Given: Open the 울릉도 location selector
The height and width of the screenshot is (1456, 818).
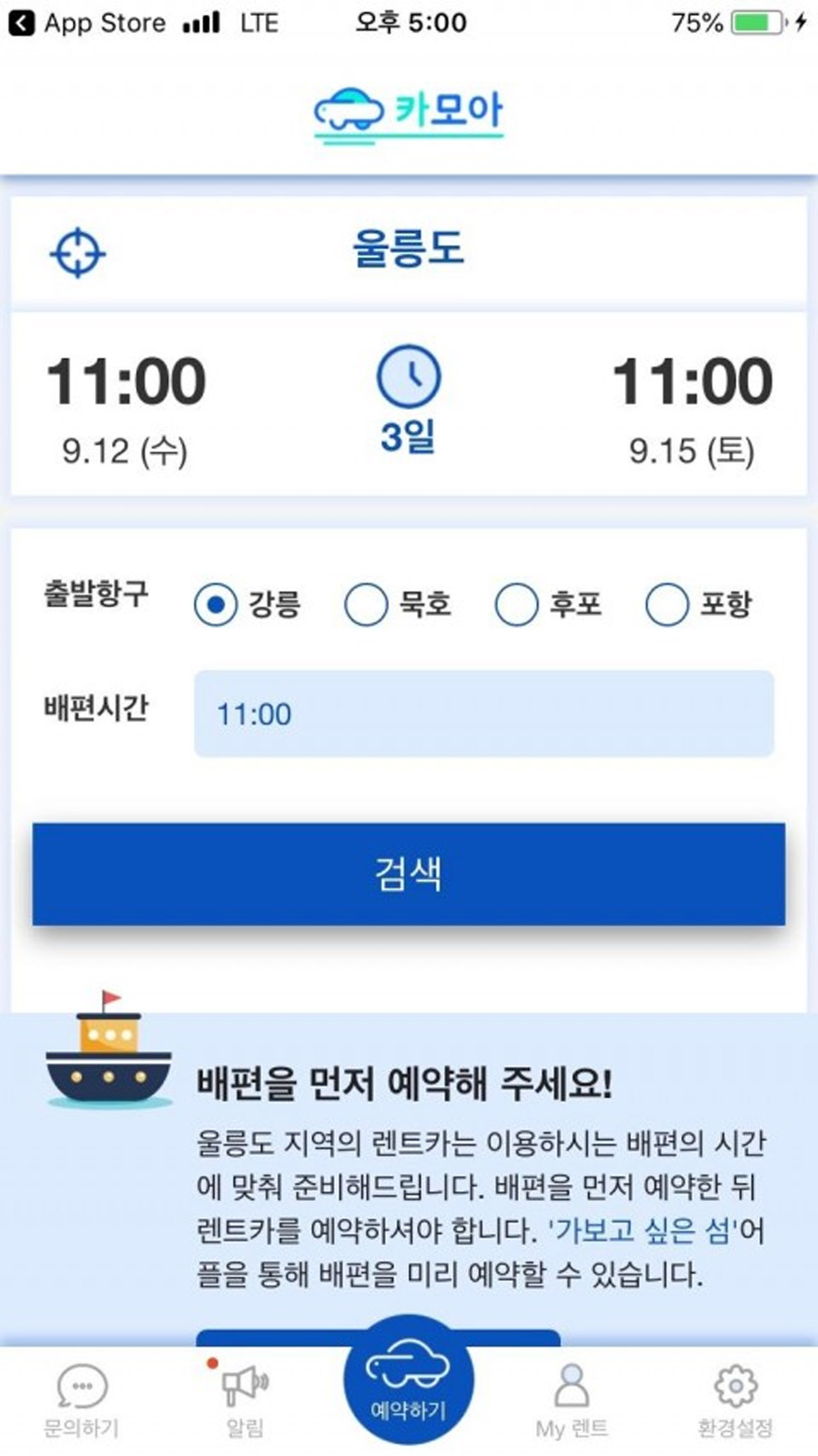Looking at the screenshot, I should click(409, 249).
